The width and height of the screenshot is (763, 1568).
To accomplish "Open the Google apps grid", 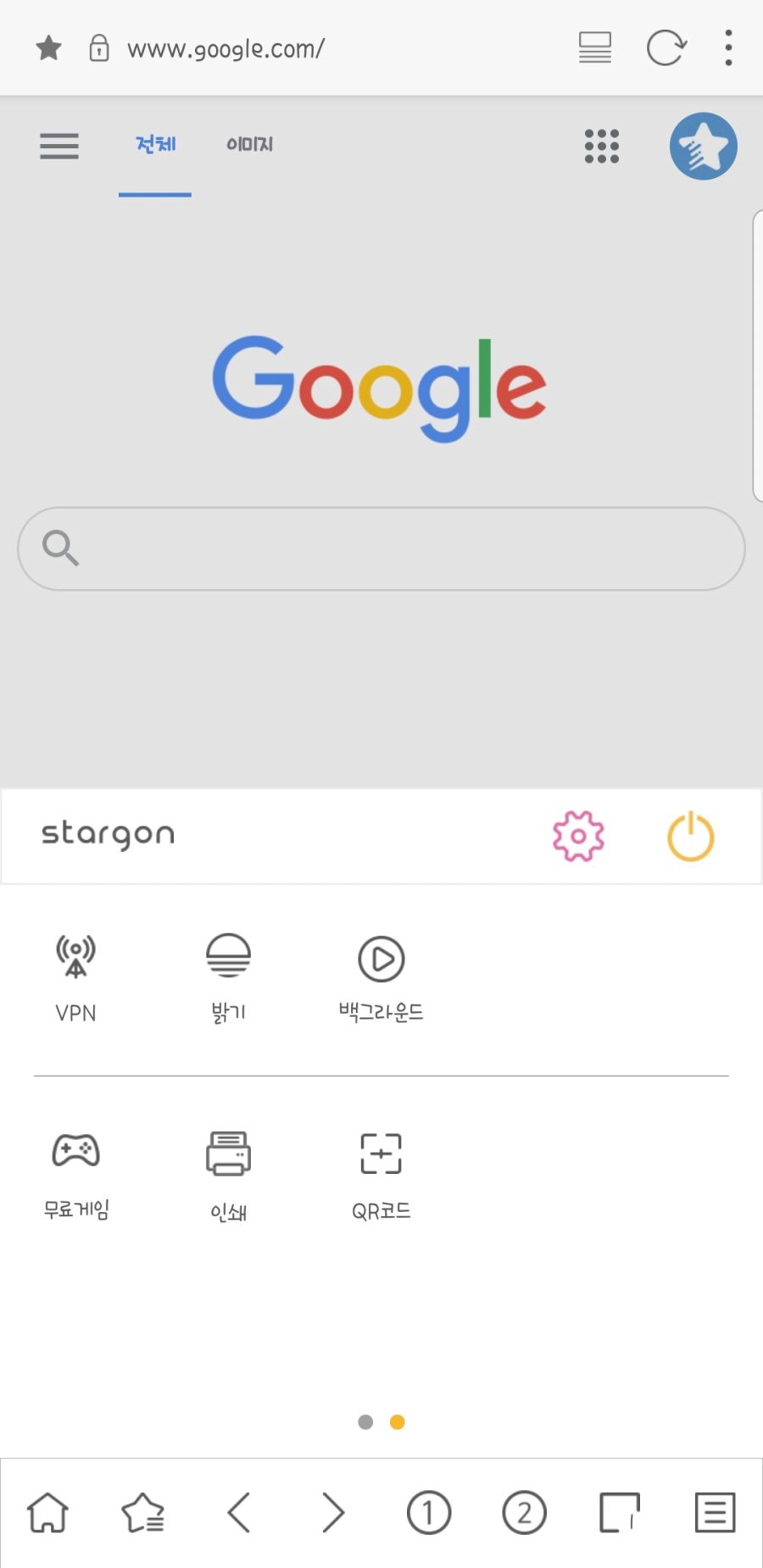I will (x=602, y=146).
